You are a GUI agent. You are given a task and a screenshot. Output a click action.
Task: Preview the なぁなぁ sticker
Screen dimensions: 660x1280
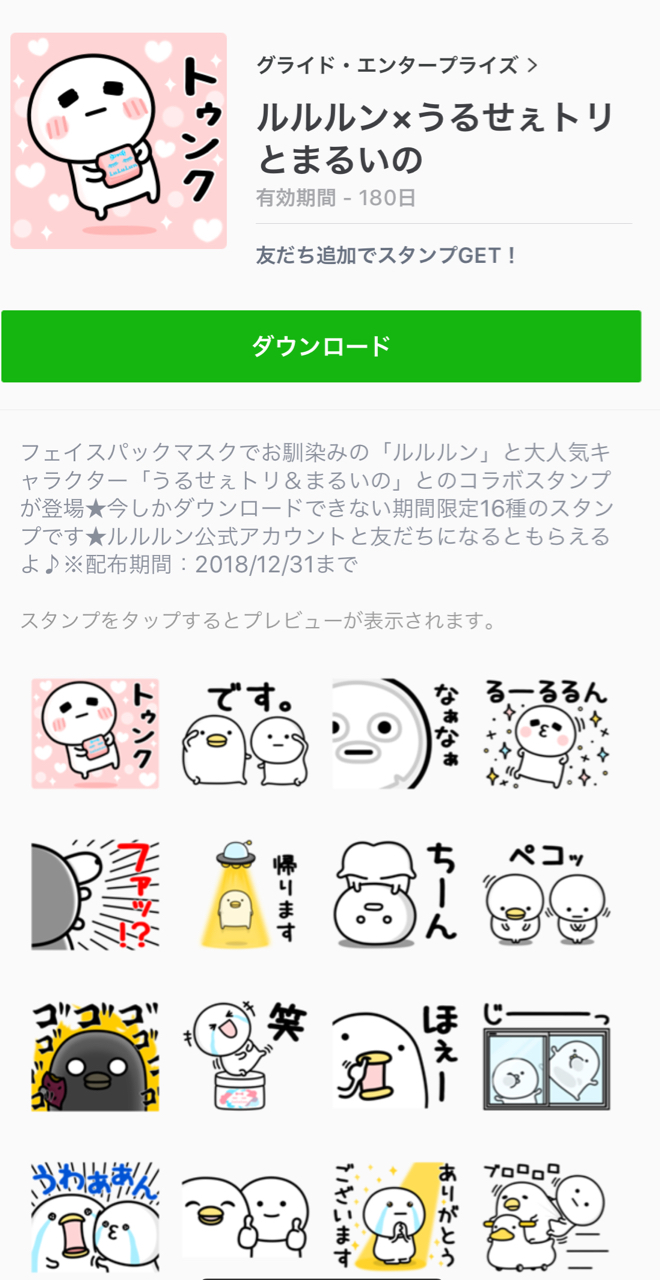point(396,734)
